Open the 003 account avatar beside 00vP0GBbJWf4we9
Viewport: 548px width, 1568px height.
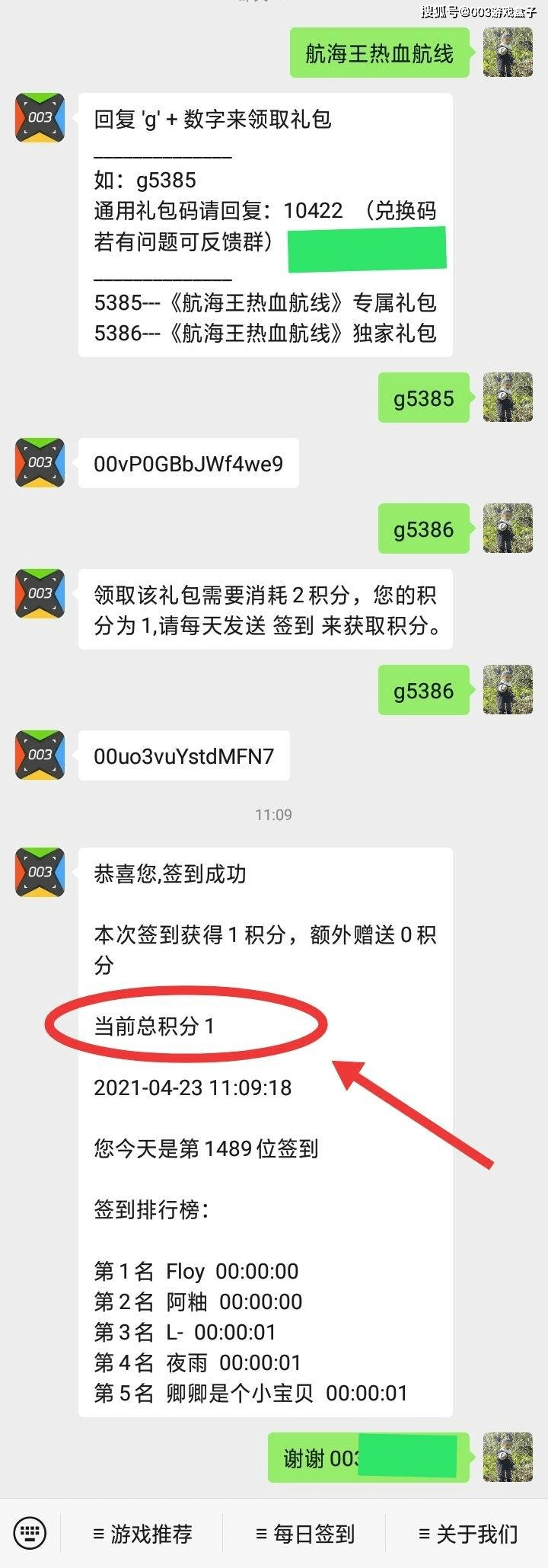[40, 462]
